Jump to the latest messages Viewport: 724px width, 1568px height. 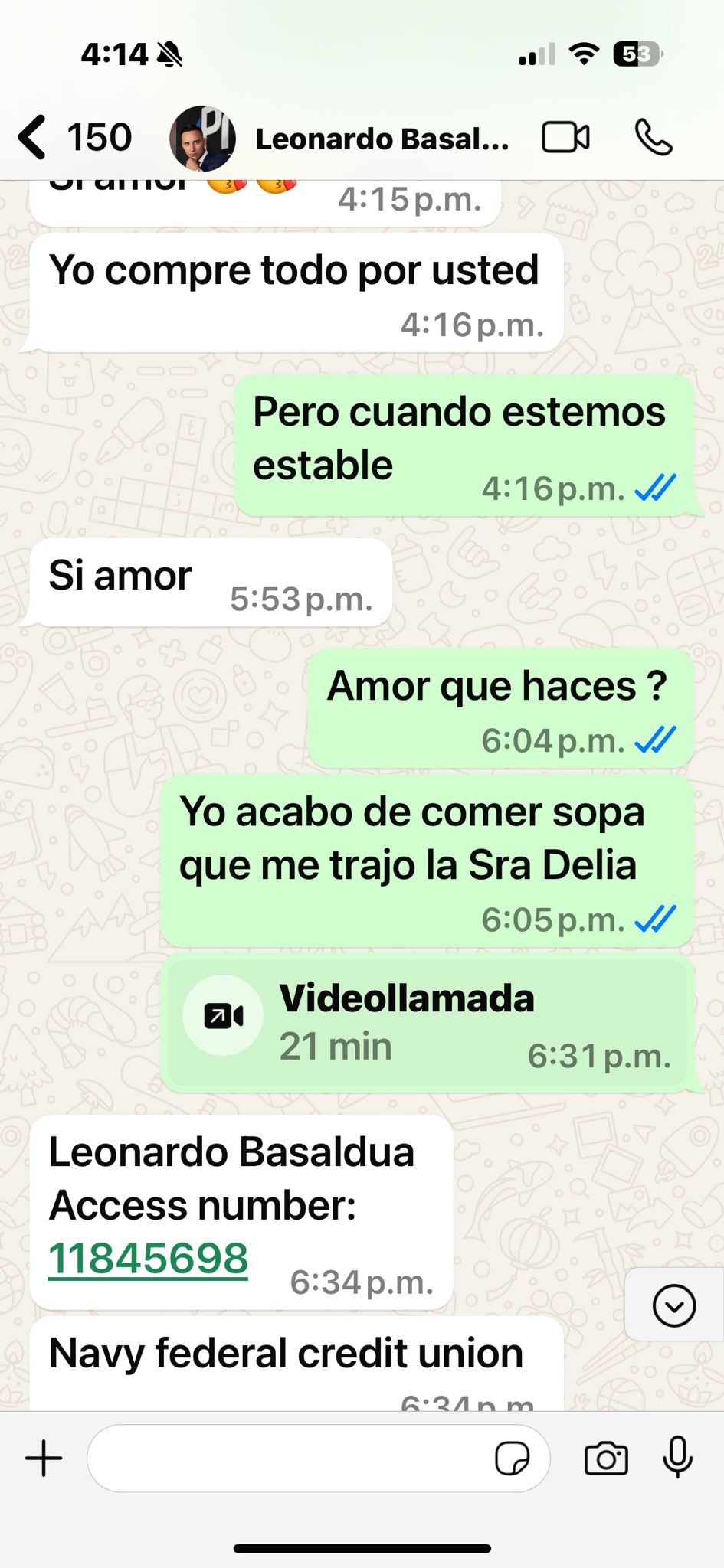pos(674,1305)
